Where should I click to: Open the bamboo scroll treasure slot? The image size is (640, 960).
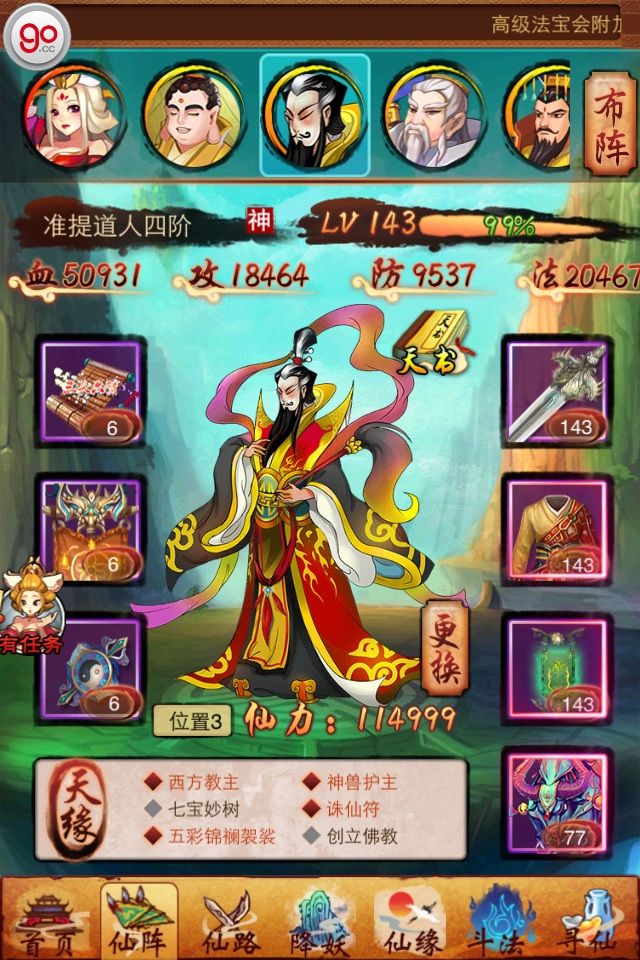click(90, 392)
